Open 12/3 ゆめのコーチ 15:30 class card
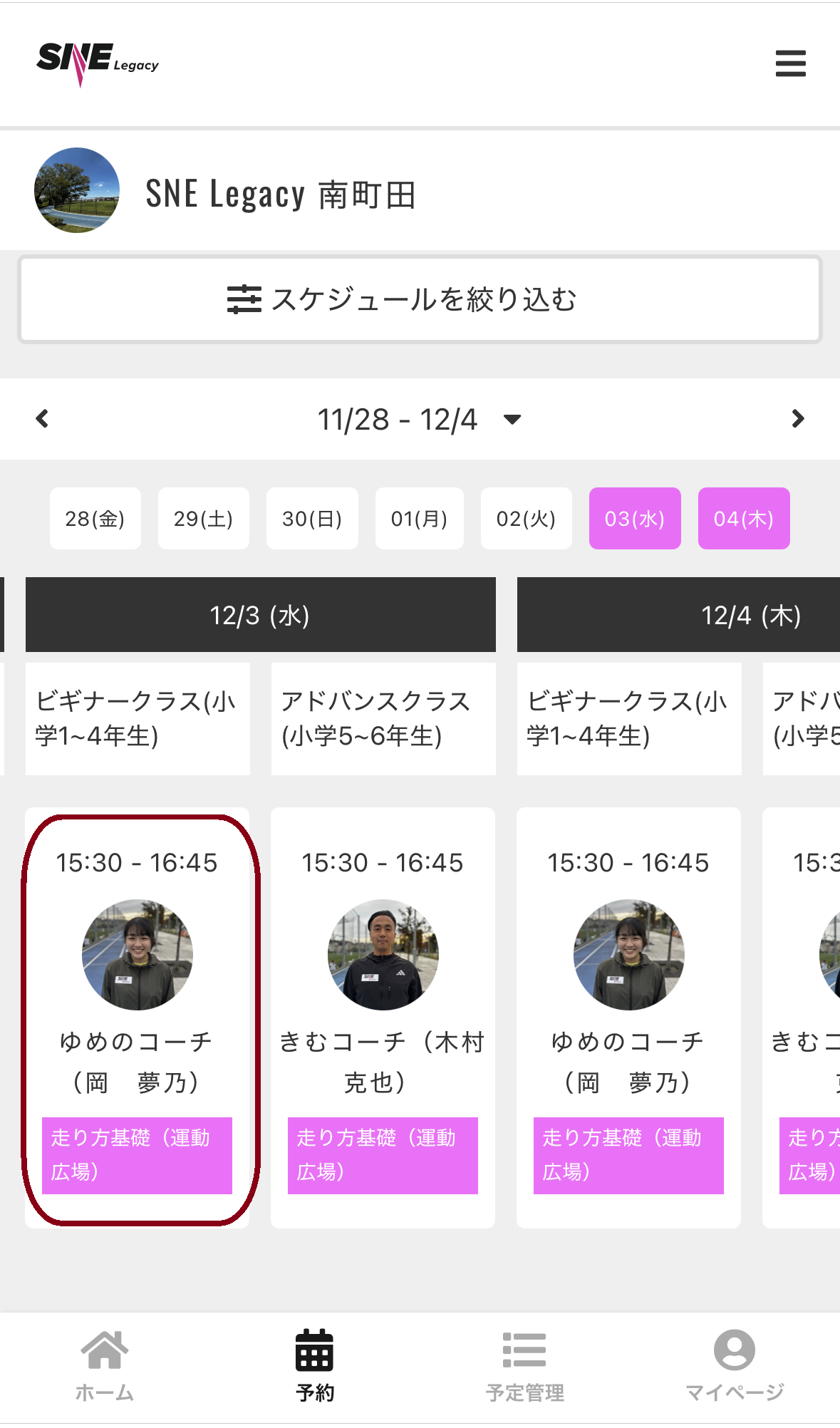 coord(138,1018)
